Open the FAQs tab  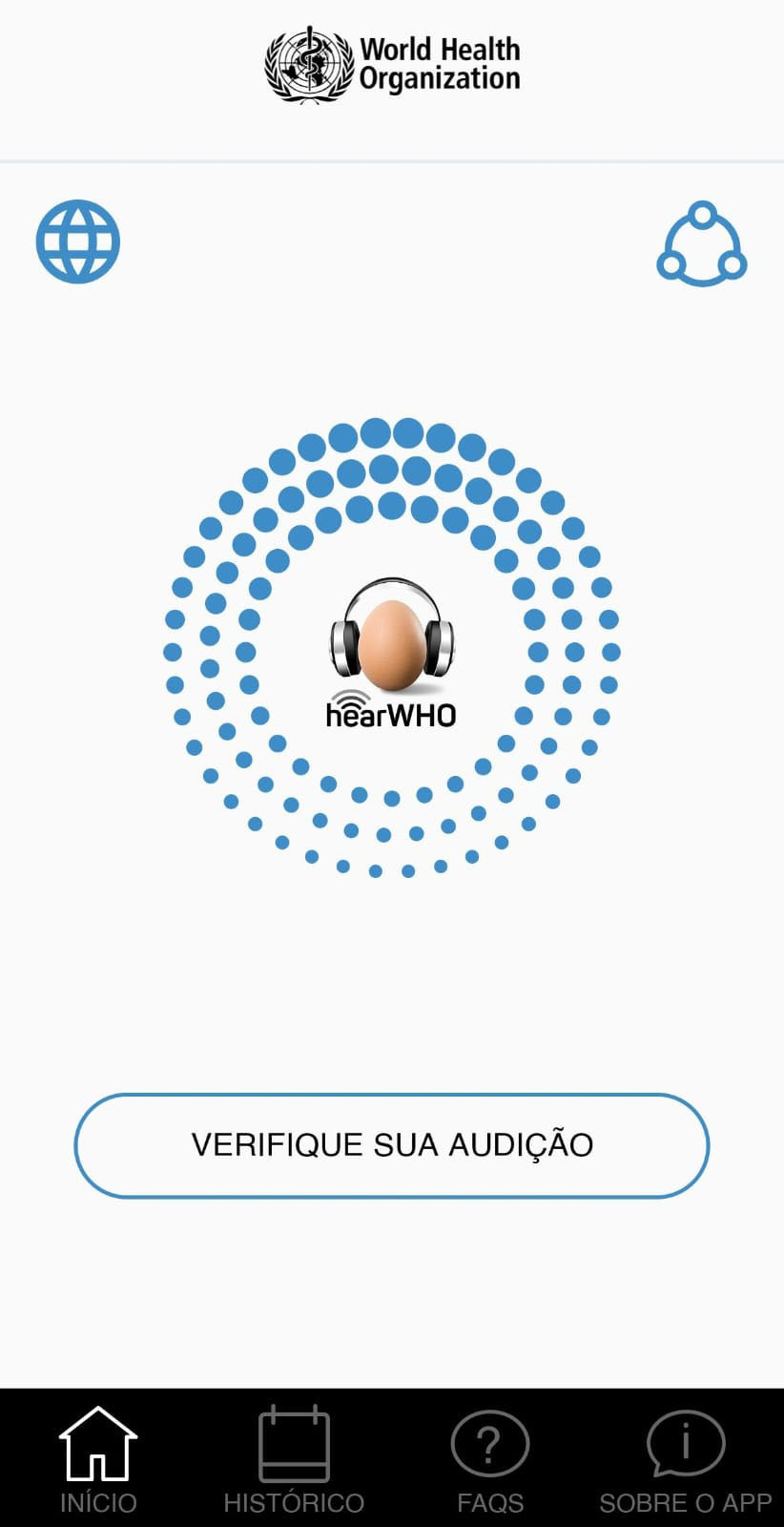tap(490, 1460)
